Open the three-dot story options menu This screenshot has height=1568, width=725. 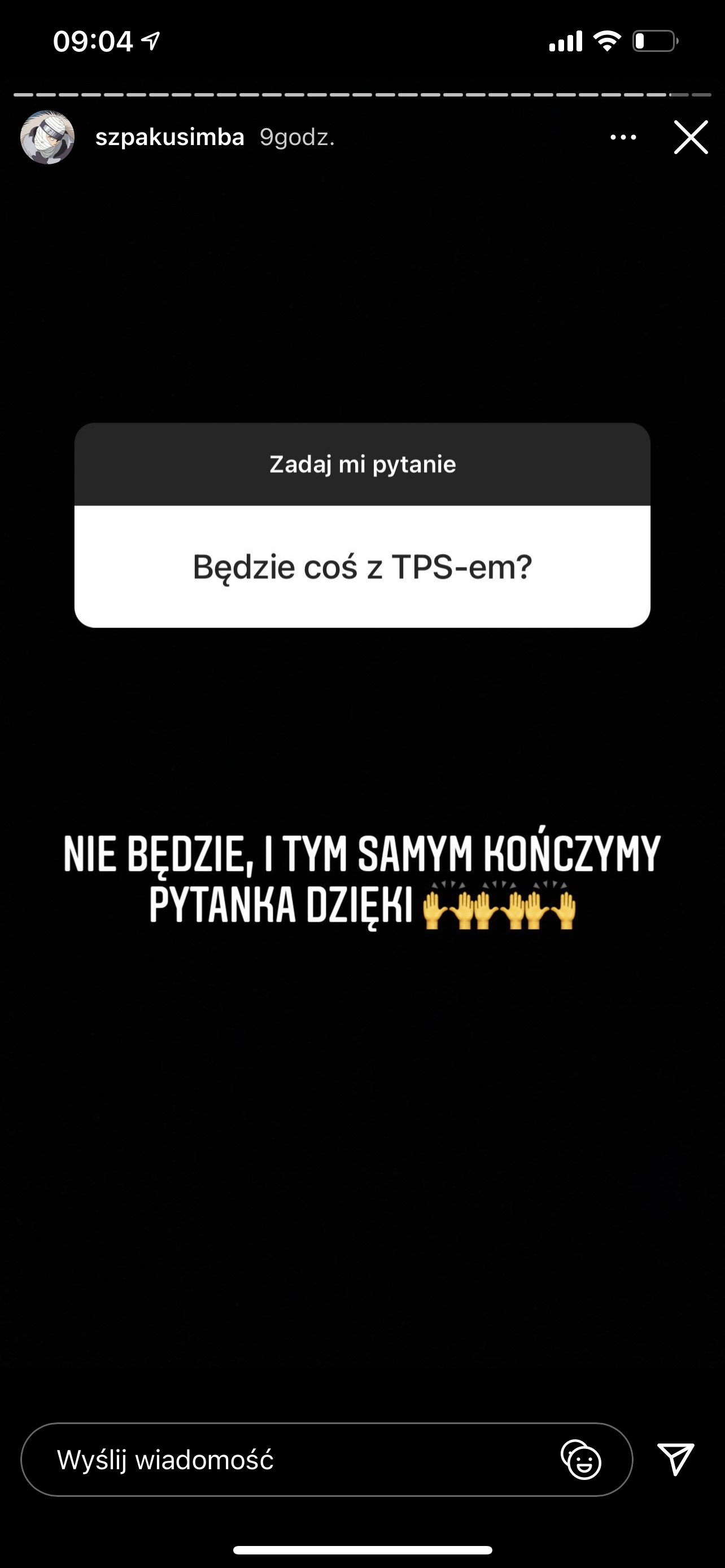pos(623,138)
